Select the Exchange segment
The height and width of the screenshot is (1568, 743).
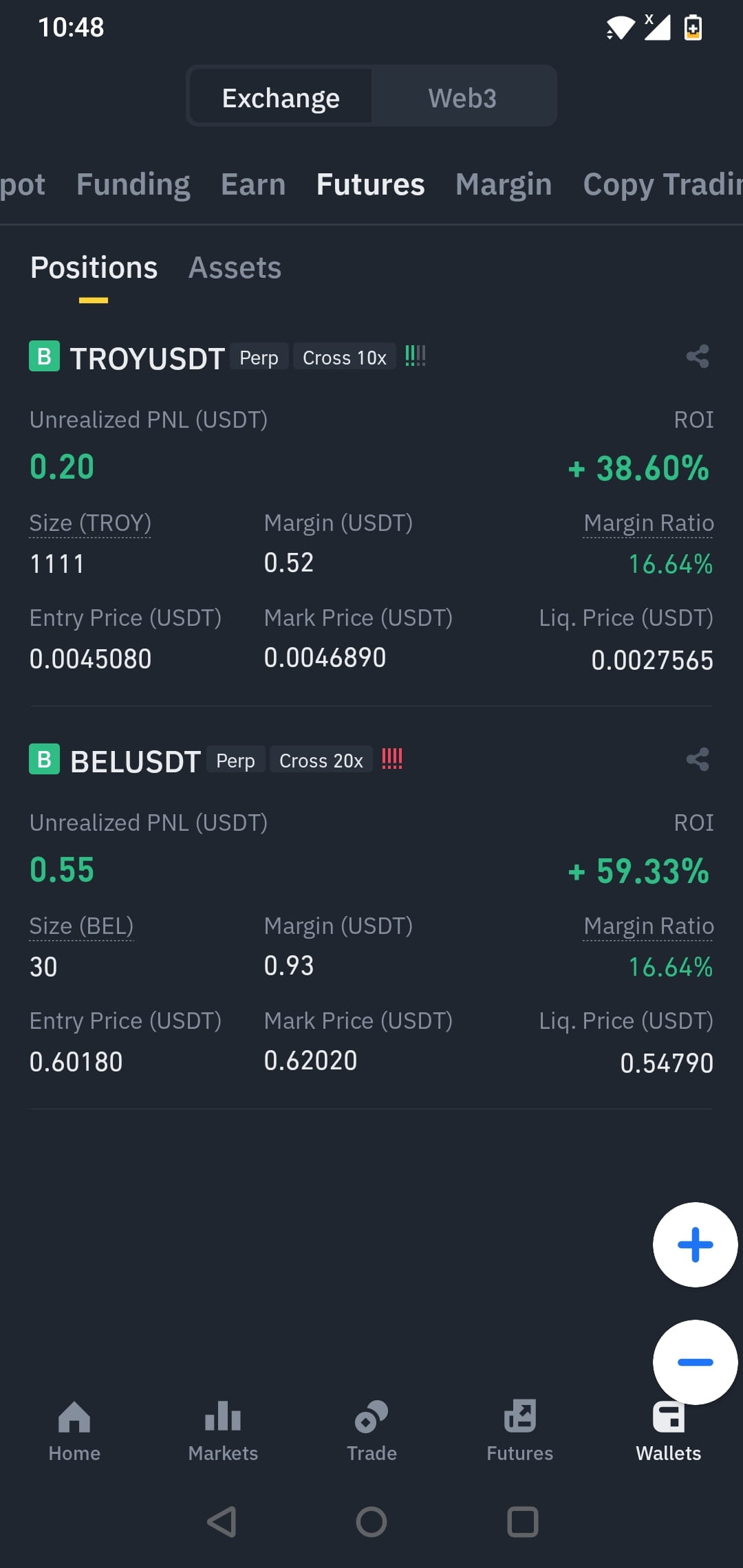(x=281, y=98)
